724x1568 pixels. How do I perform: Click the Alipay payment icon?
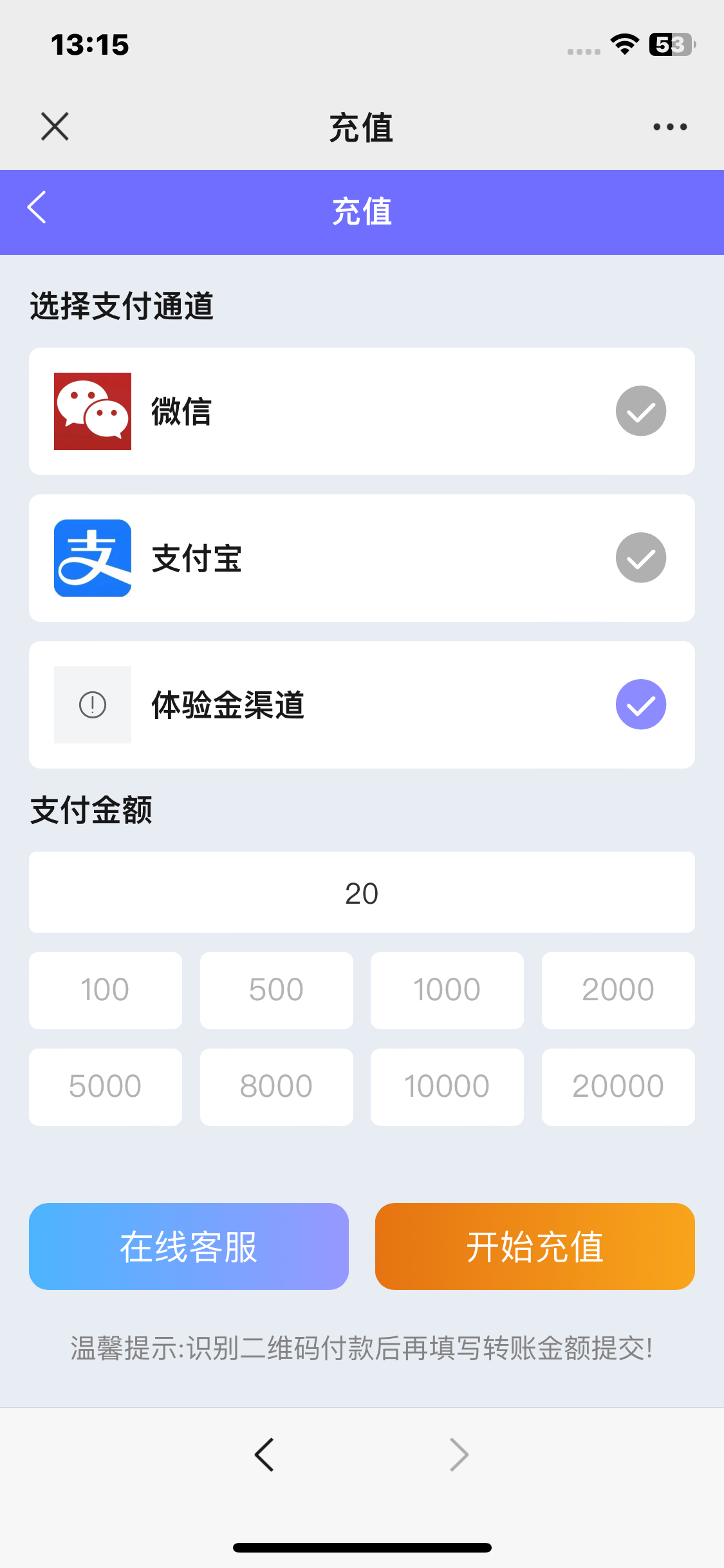(92, 557)
